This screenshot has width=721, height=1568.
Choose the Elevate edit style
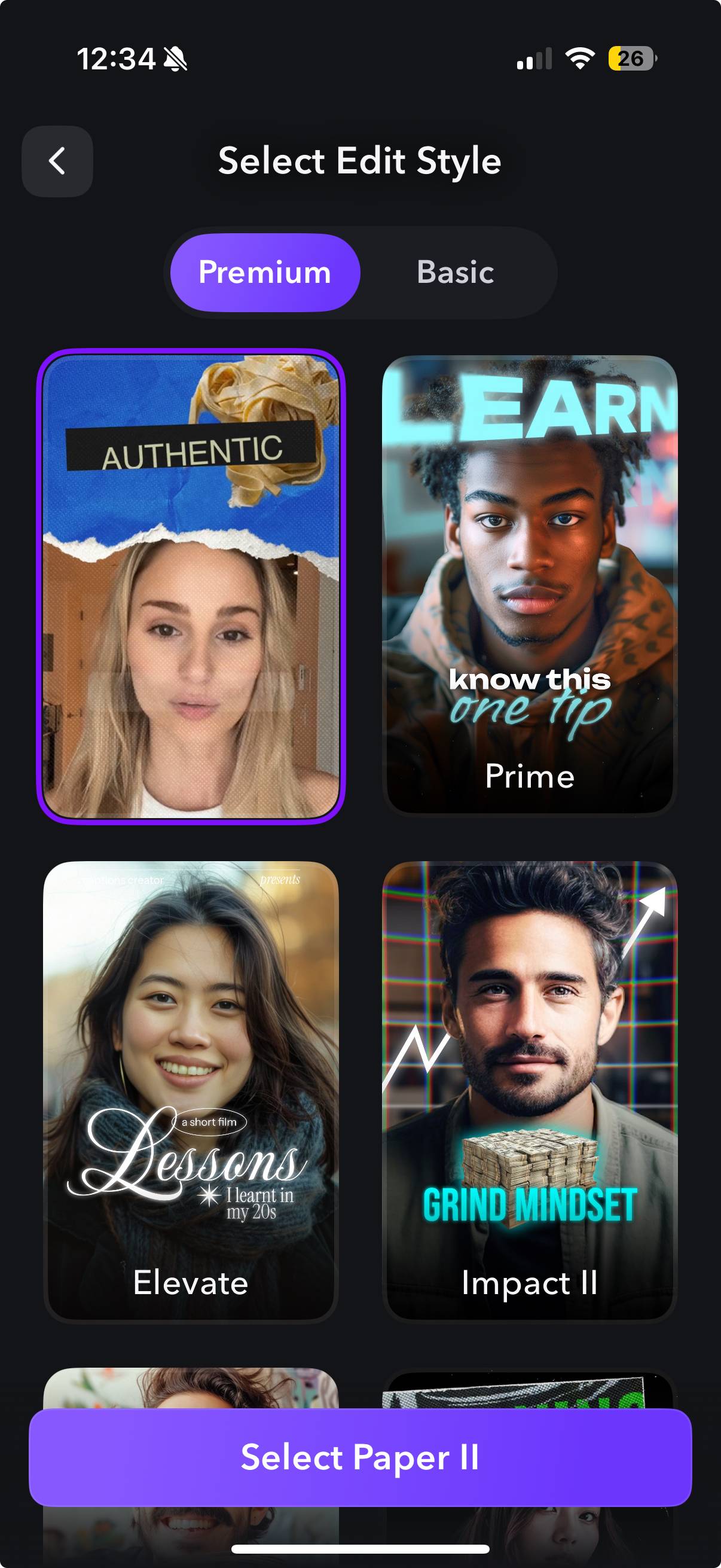pyautogui.click(x=191, y=1091)
